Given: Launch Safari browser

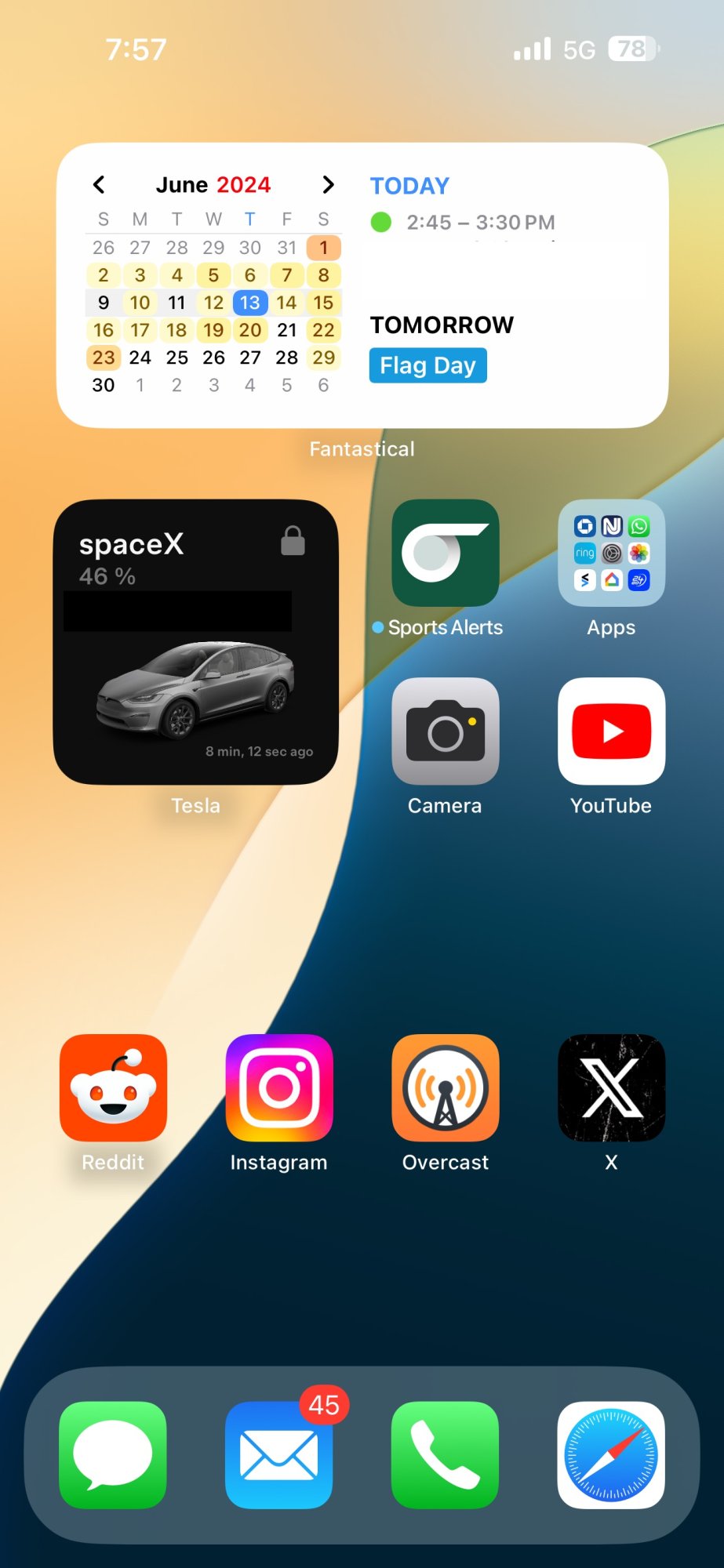Looking at the screenshot, I should tap(611, 1455).
